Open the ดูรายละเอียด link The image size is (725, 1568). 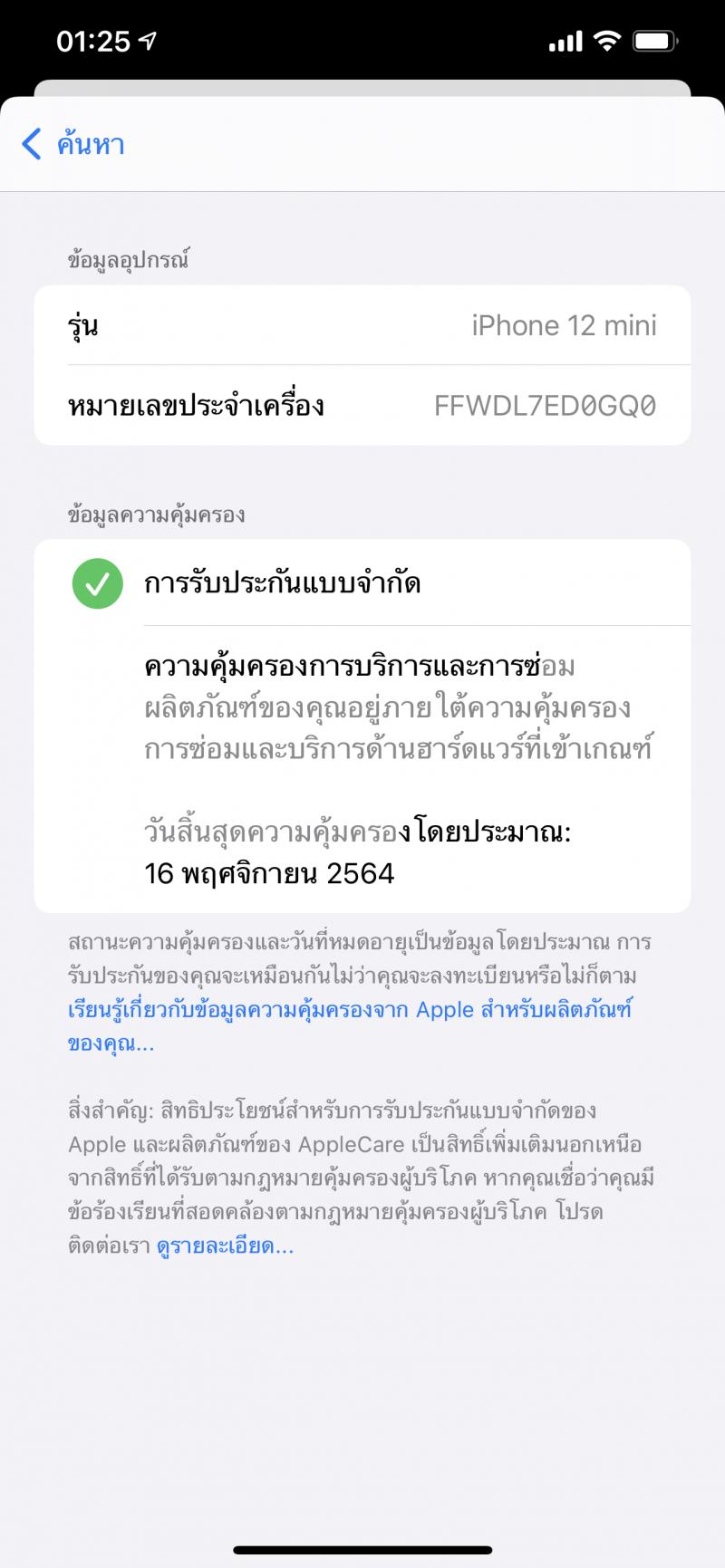coord(225,1246)
